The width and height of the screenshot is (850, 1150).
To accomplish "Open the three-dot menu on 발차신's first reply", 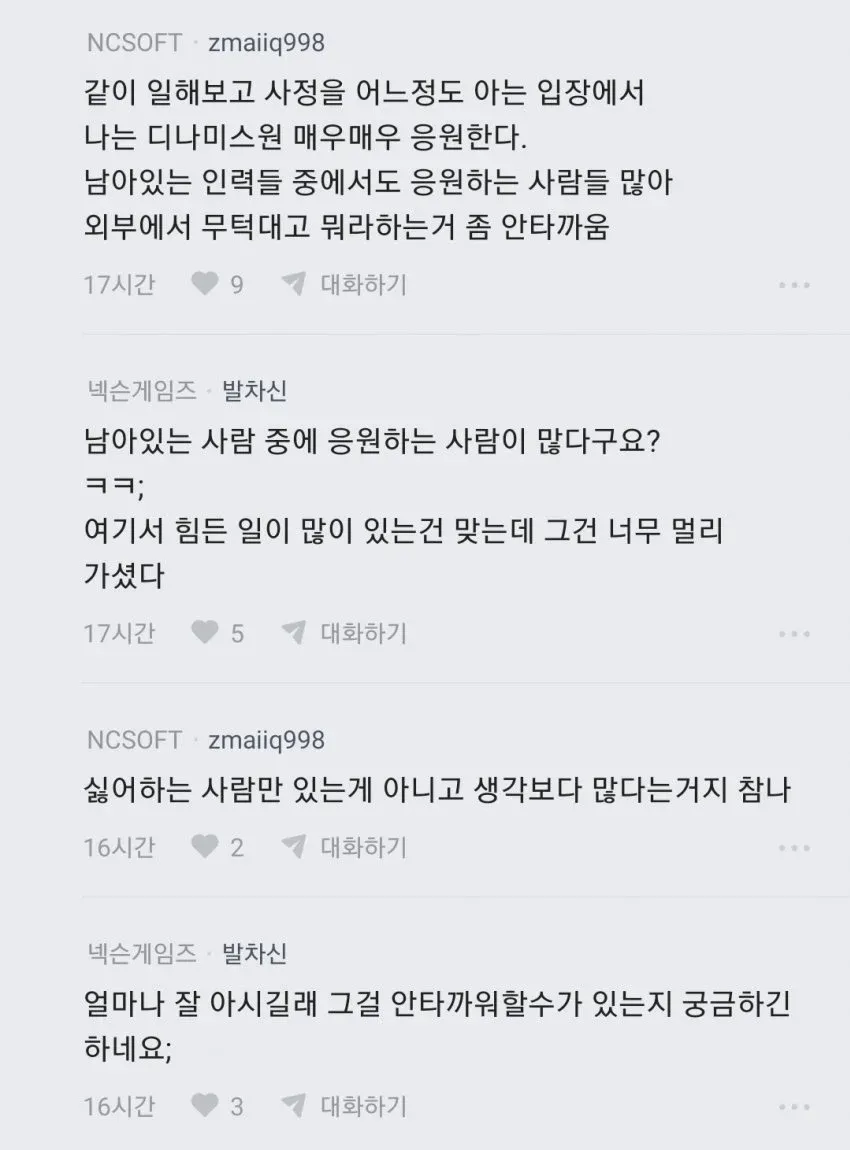I will (x=793, y=632).
